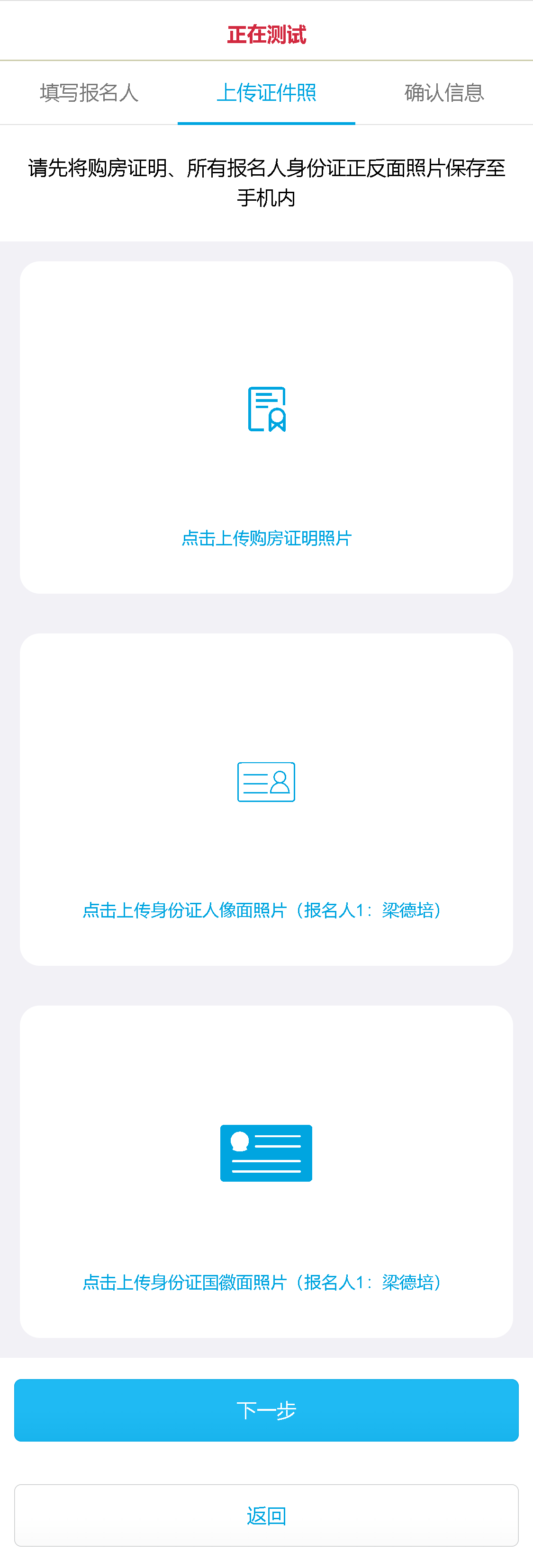The image size is (533, 1568).
Task: Tap the 下一步 button
Action: [266, 1410]
